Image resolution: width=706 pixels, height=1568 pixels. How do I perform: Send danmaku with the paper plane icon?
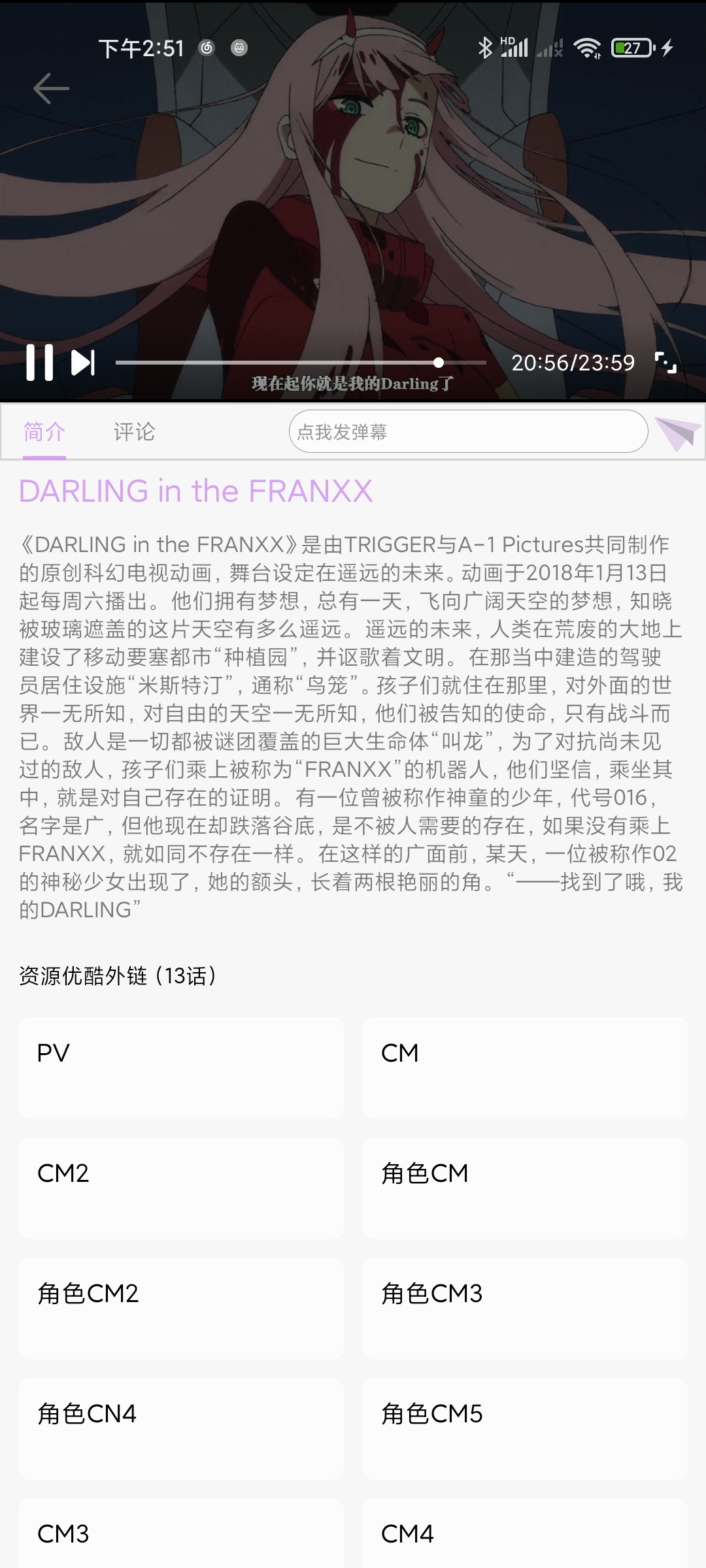tap(678, 433)
